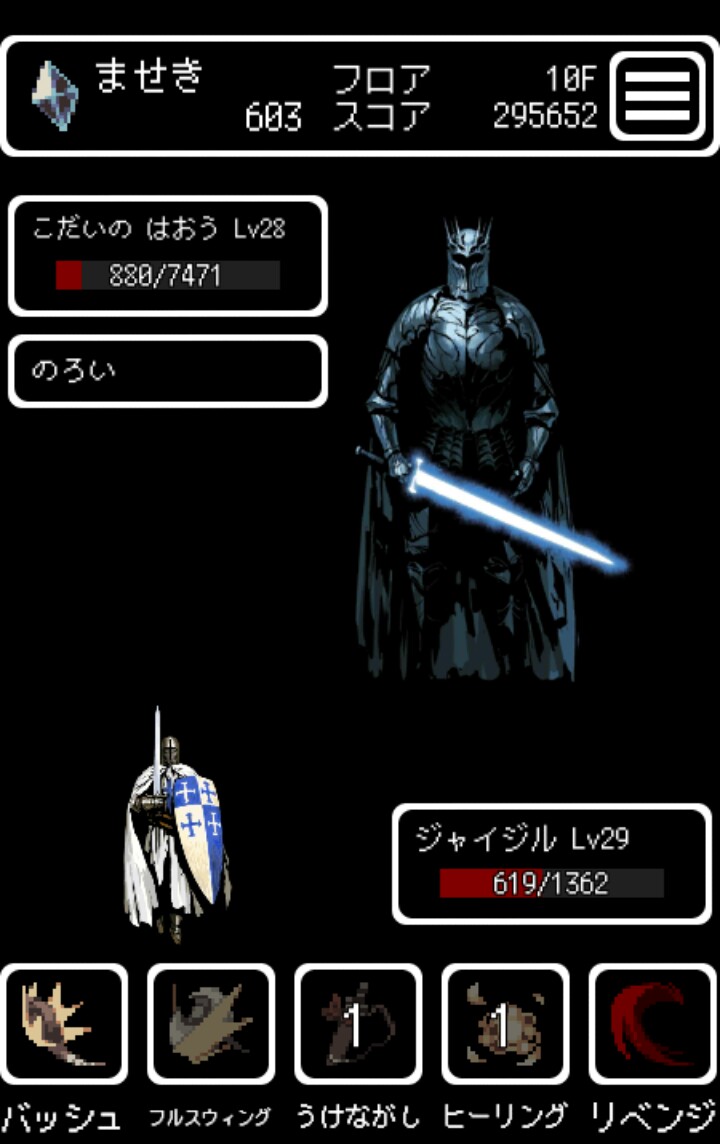Use the バッシュ skill
Screen dimensions: 720x1144
click(x=65, y=1023)
